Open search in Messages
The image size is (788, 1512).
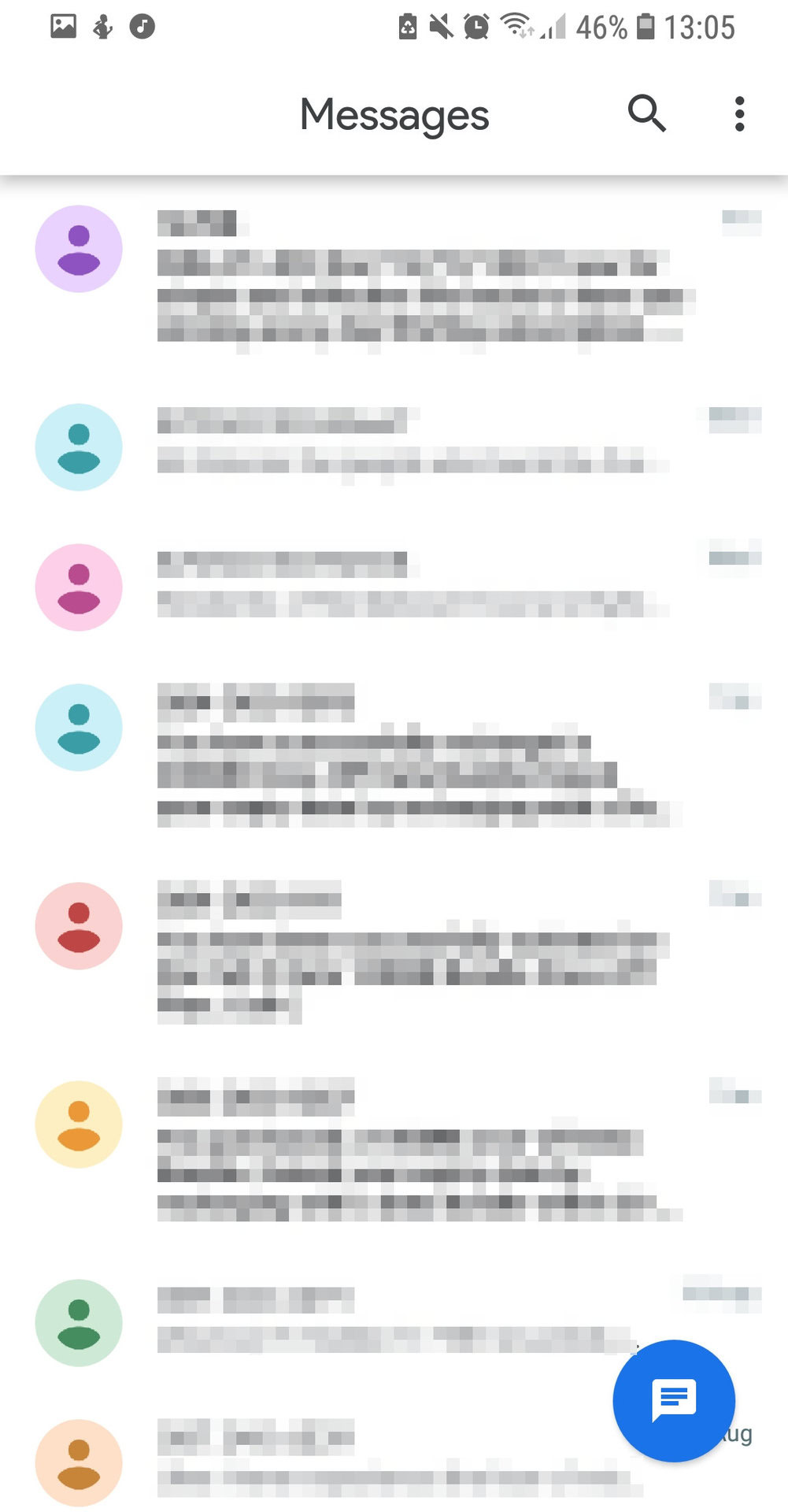pyautogui.click(x=647, y=113)
